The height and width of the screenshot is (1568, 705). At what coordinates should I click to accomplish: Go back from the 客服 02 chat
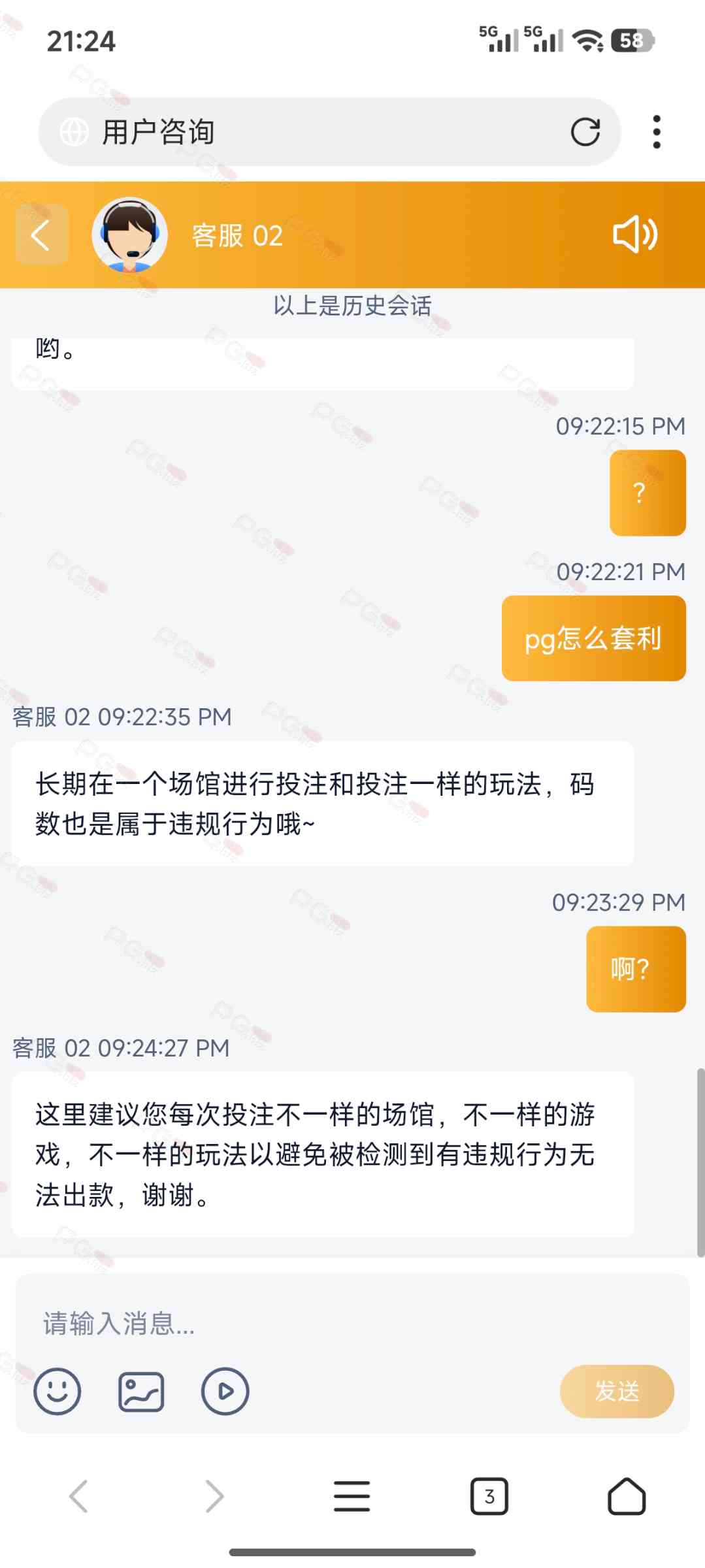41,235
